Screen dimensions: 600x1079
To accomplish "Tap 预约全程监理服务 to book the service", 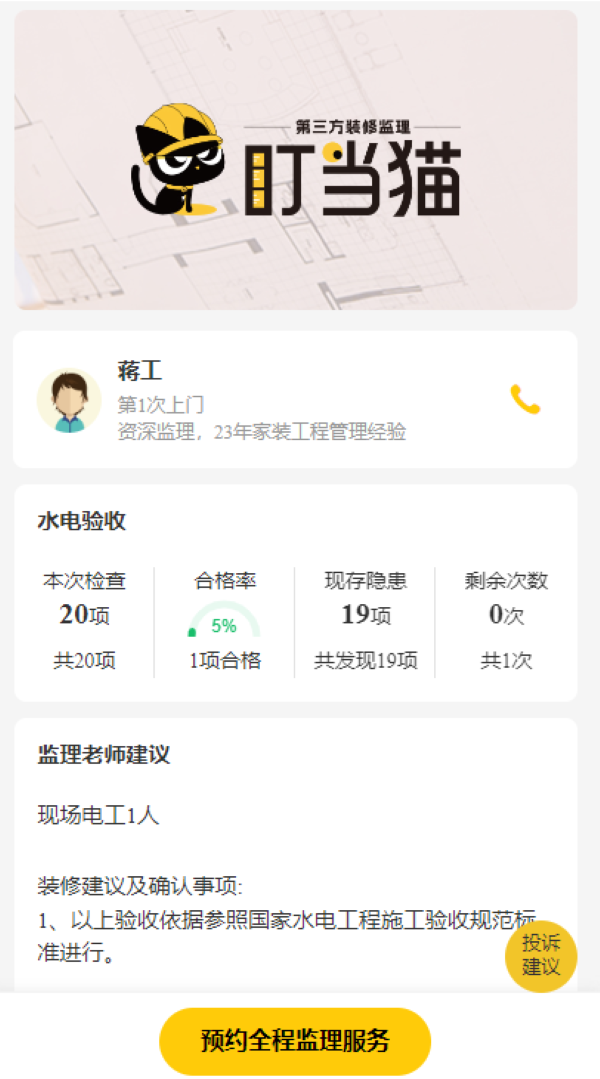I will coord(295,1041).
